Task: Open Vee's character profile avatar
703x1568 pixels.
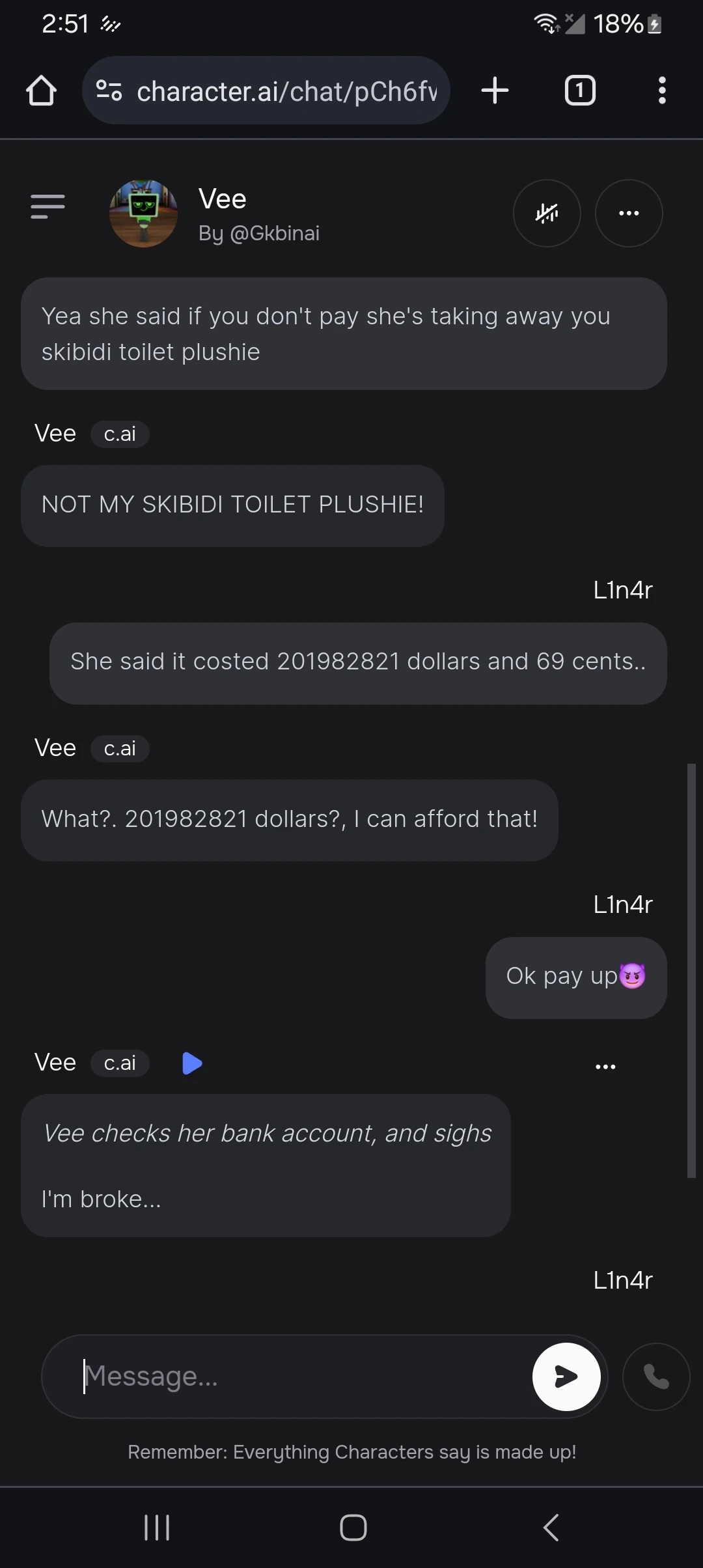Action: pyautogui.click(x=143, y=214)
